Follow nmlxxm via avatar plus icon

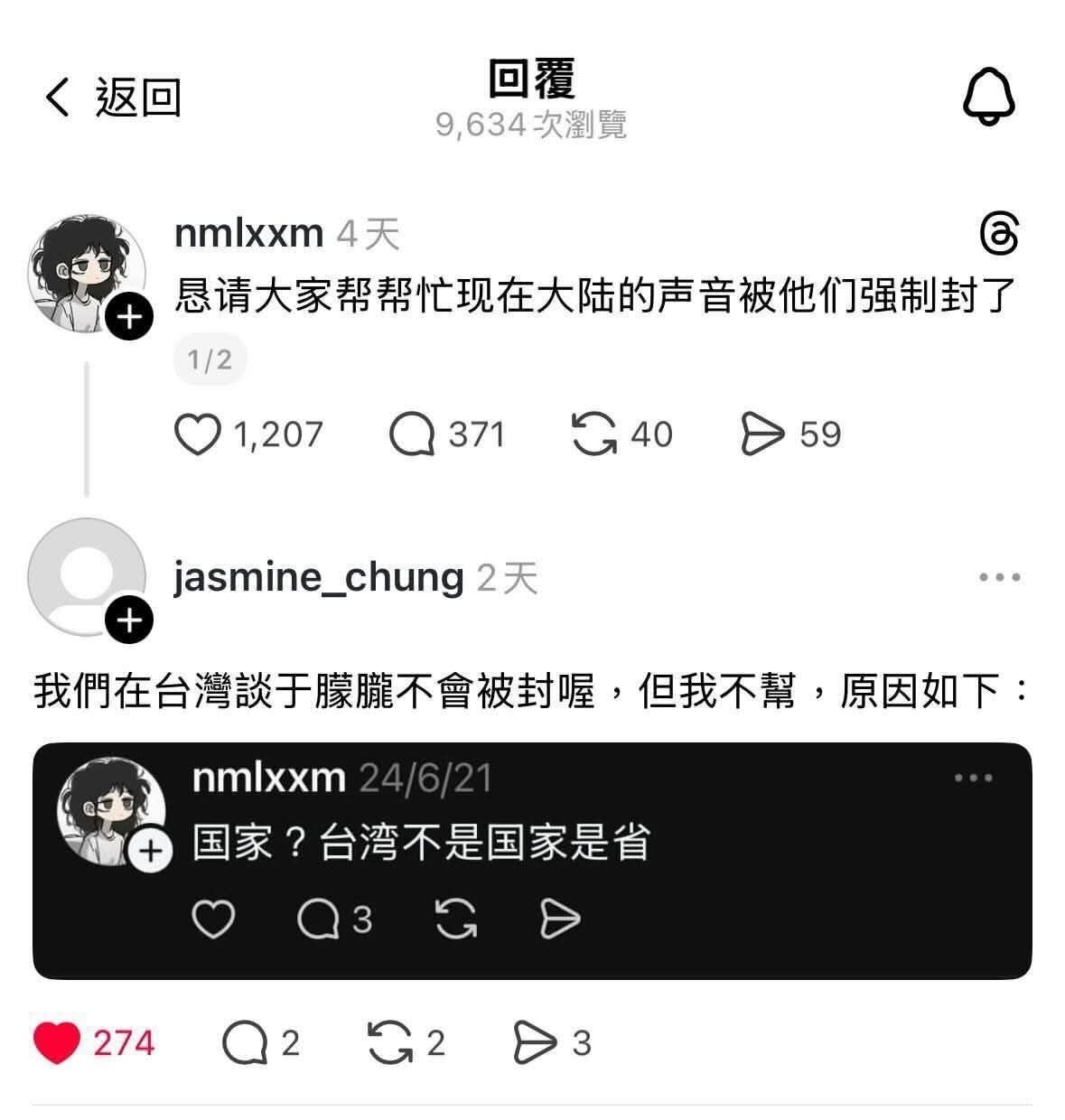pyautogui.click(x=129, y=317)
